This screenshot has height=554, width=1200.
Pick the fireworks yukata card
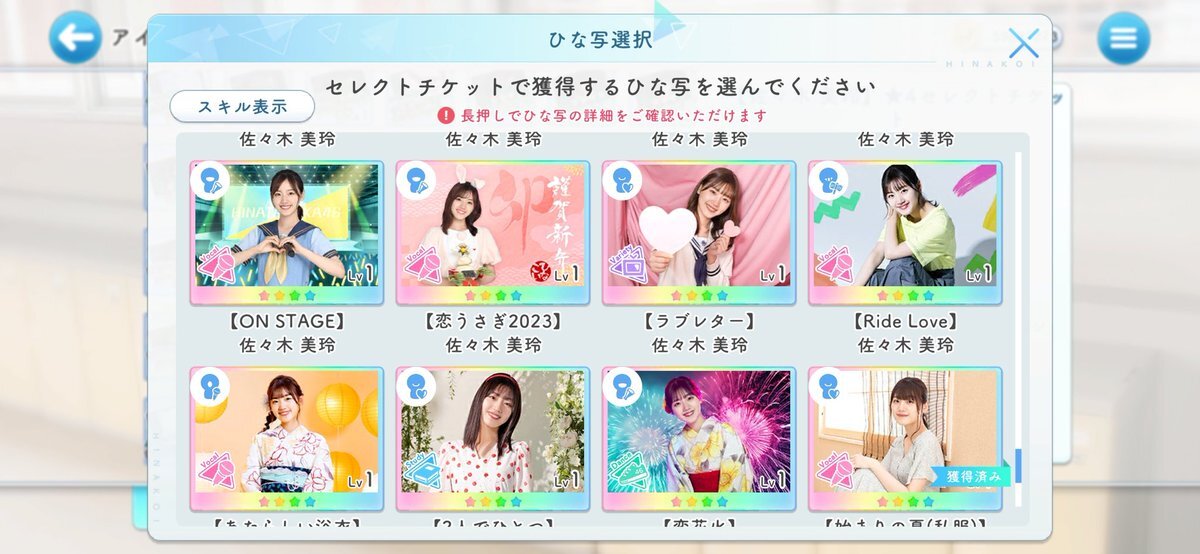pyautogui.click(x=699, y=439)
